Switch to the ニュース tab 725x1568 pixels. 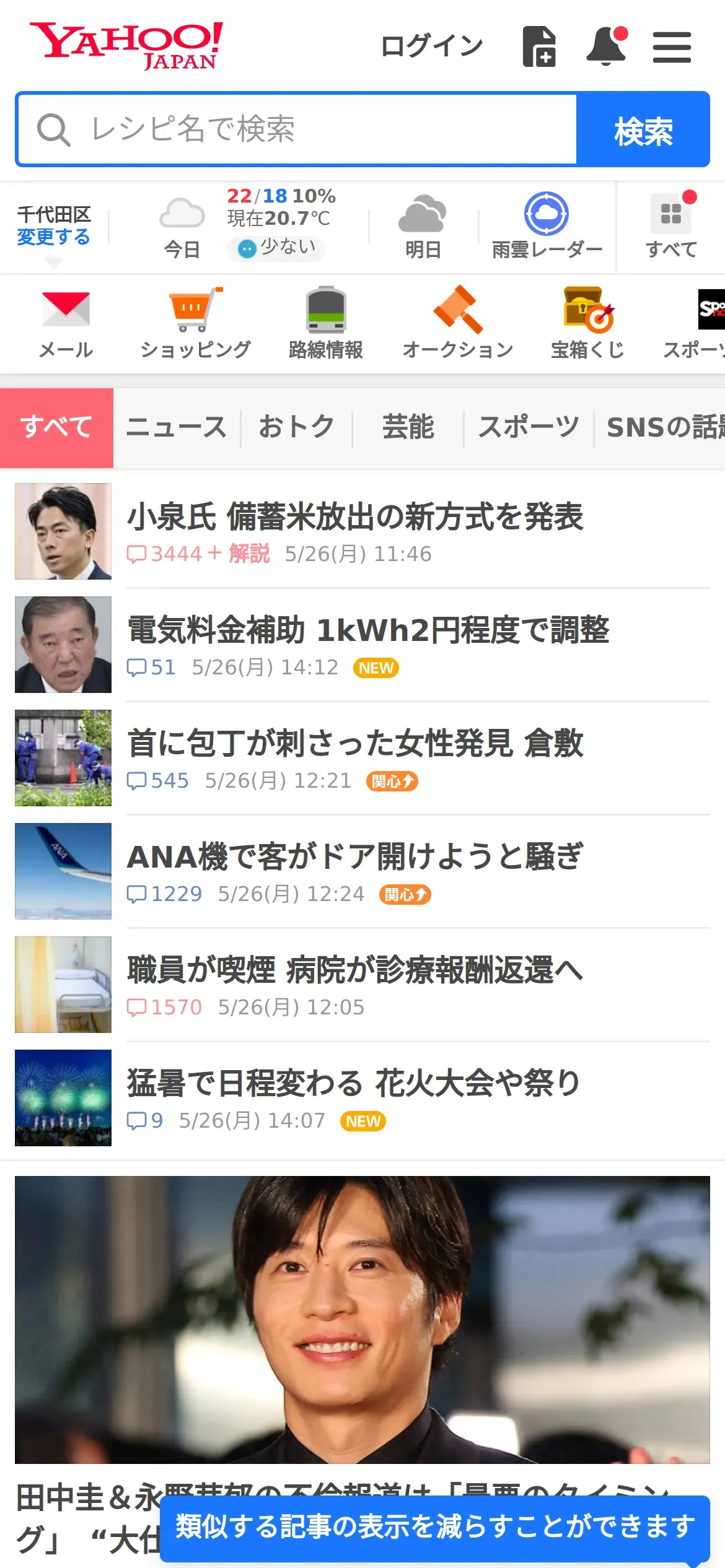(177, 427)
